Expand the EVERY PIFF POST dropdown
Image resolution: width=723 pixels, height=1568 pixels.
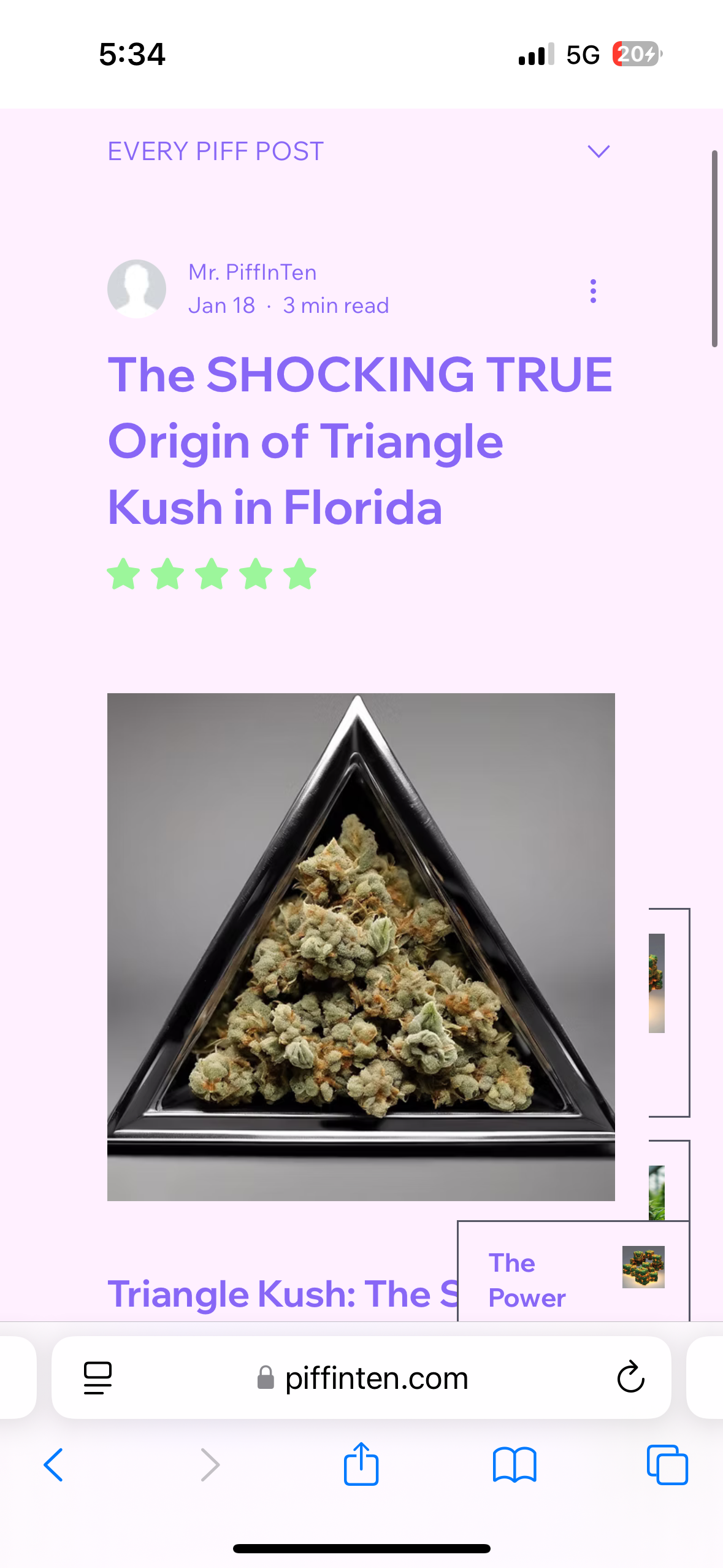point(598,152)
